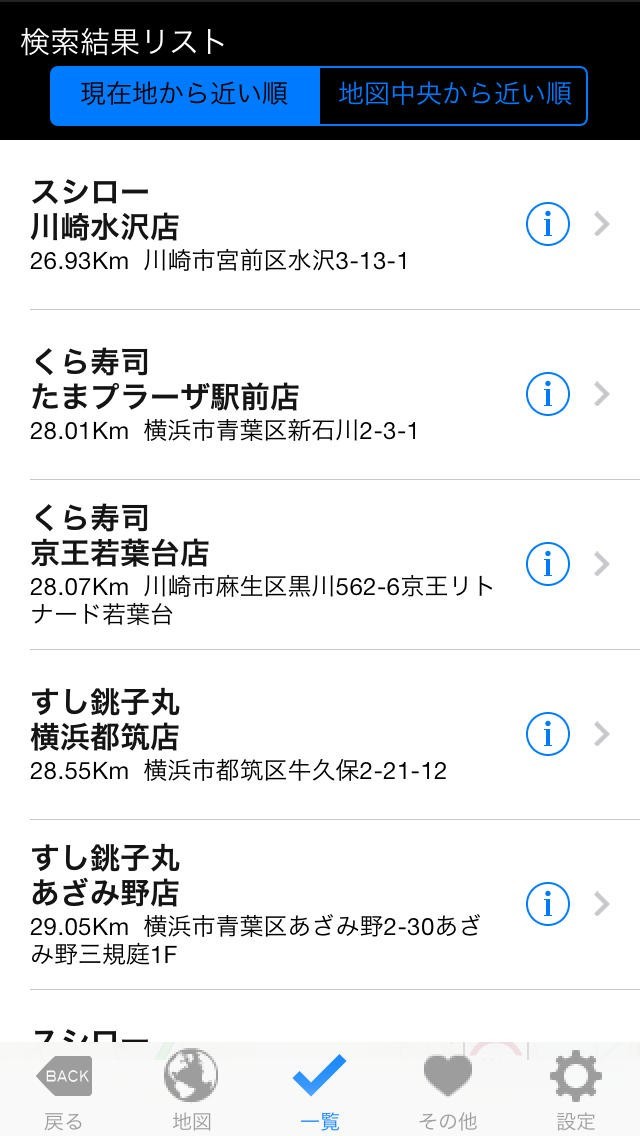
Task: Open the くら寿司 たまプラーザ駅前店 result
Action: click(x=260, y=395)
